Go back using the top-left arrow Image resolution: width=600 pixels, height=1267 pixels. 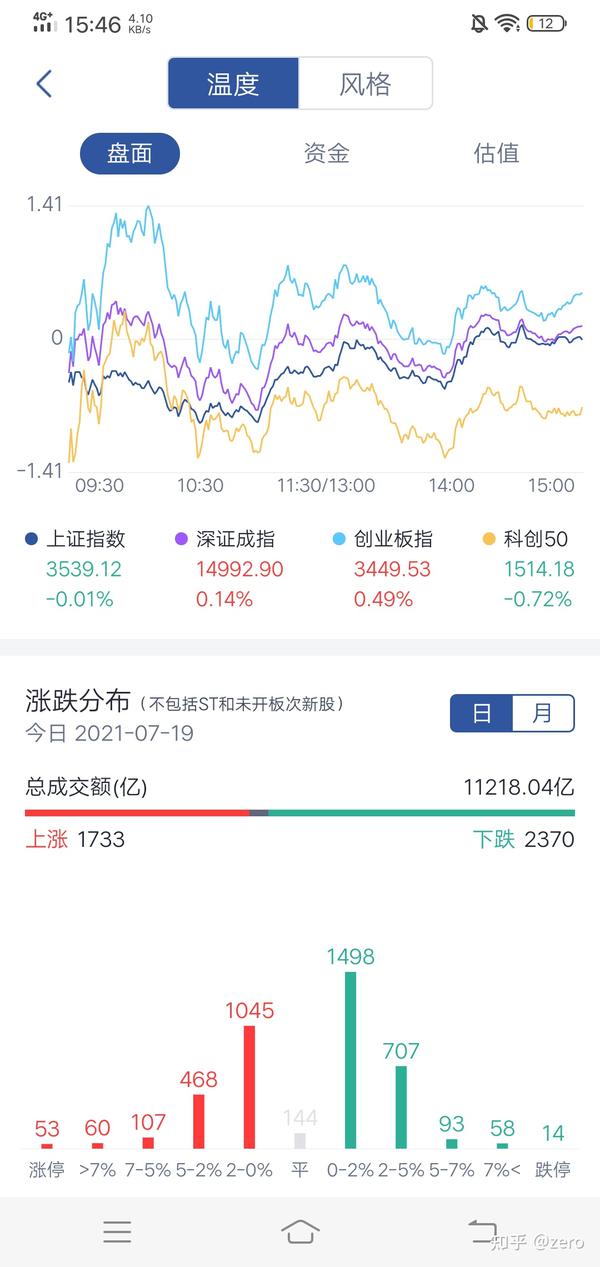coord(44,83)
